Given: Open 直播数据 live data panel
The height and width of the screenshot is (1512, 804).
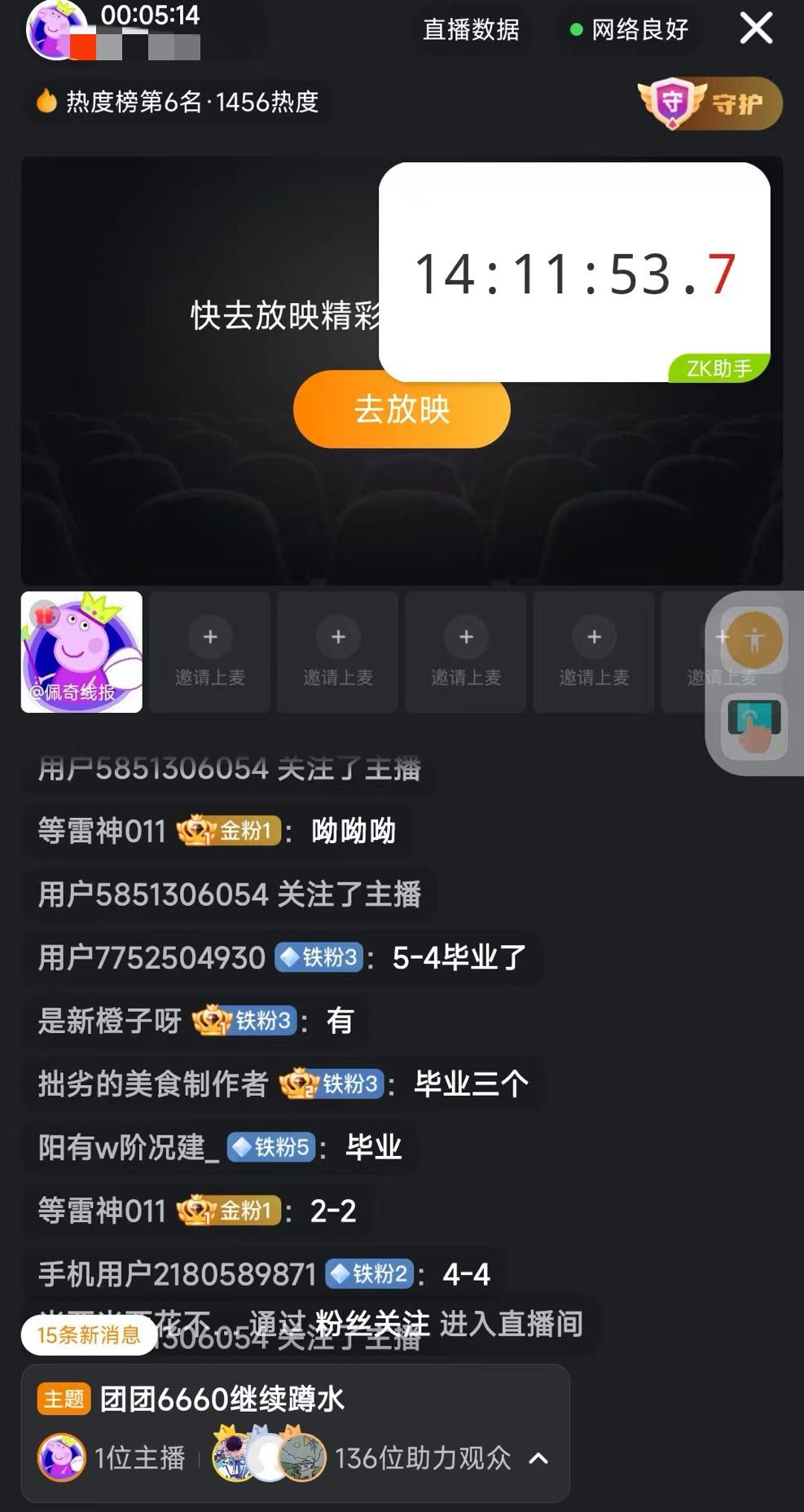Looking at the screenshot, I should click(x=471, y=30).
